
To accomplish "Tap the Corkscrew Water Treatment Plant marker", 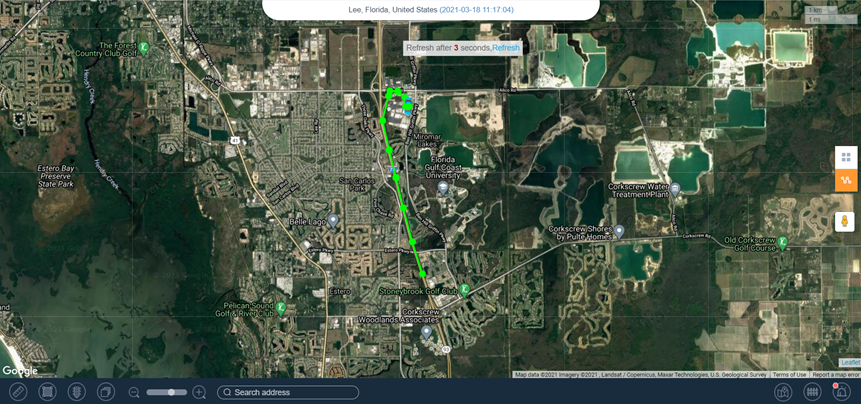I will tap(675, 188).
